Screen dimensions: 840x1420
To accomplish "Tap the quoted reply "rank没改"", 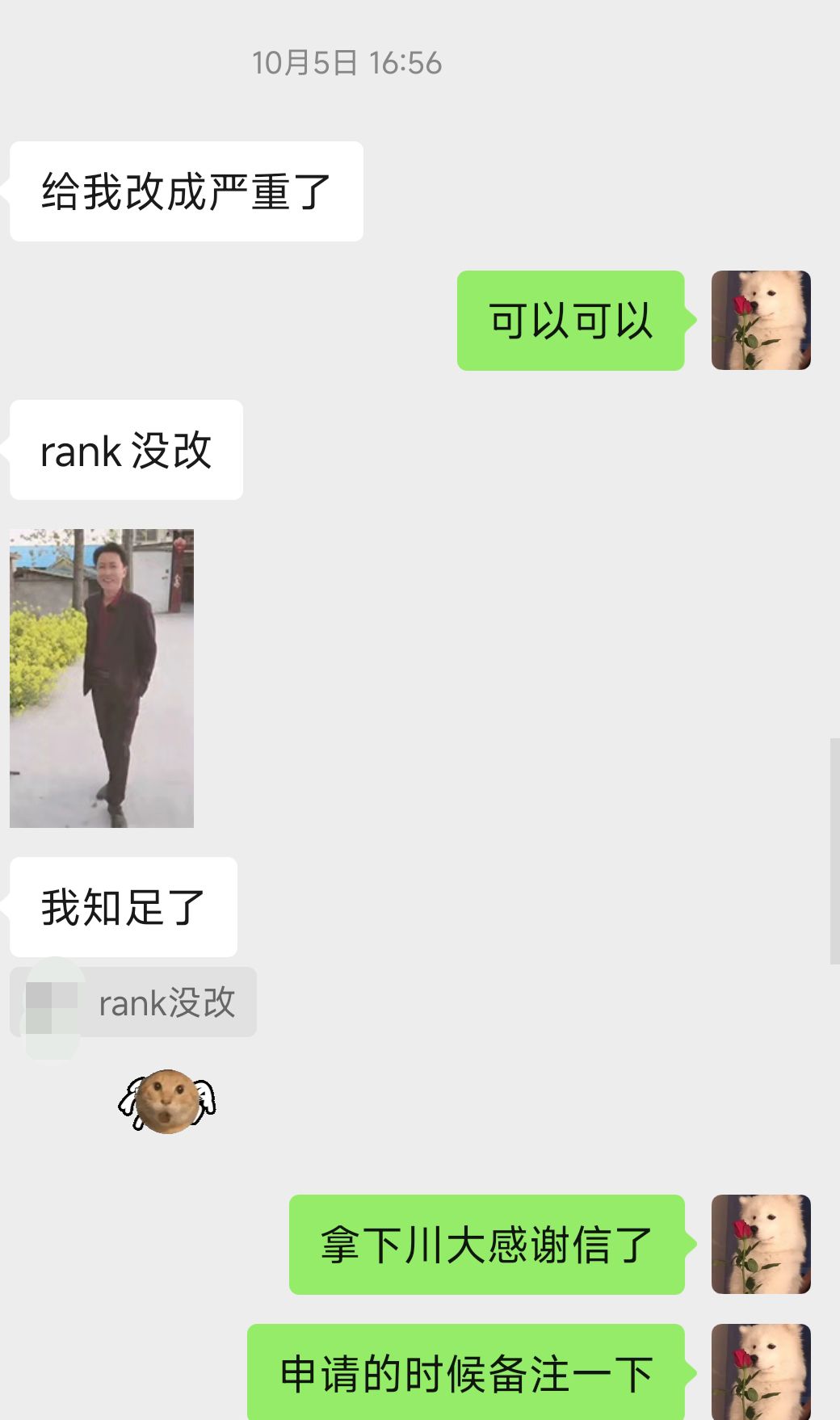I will (x=134, y=1002).
